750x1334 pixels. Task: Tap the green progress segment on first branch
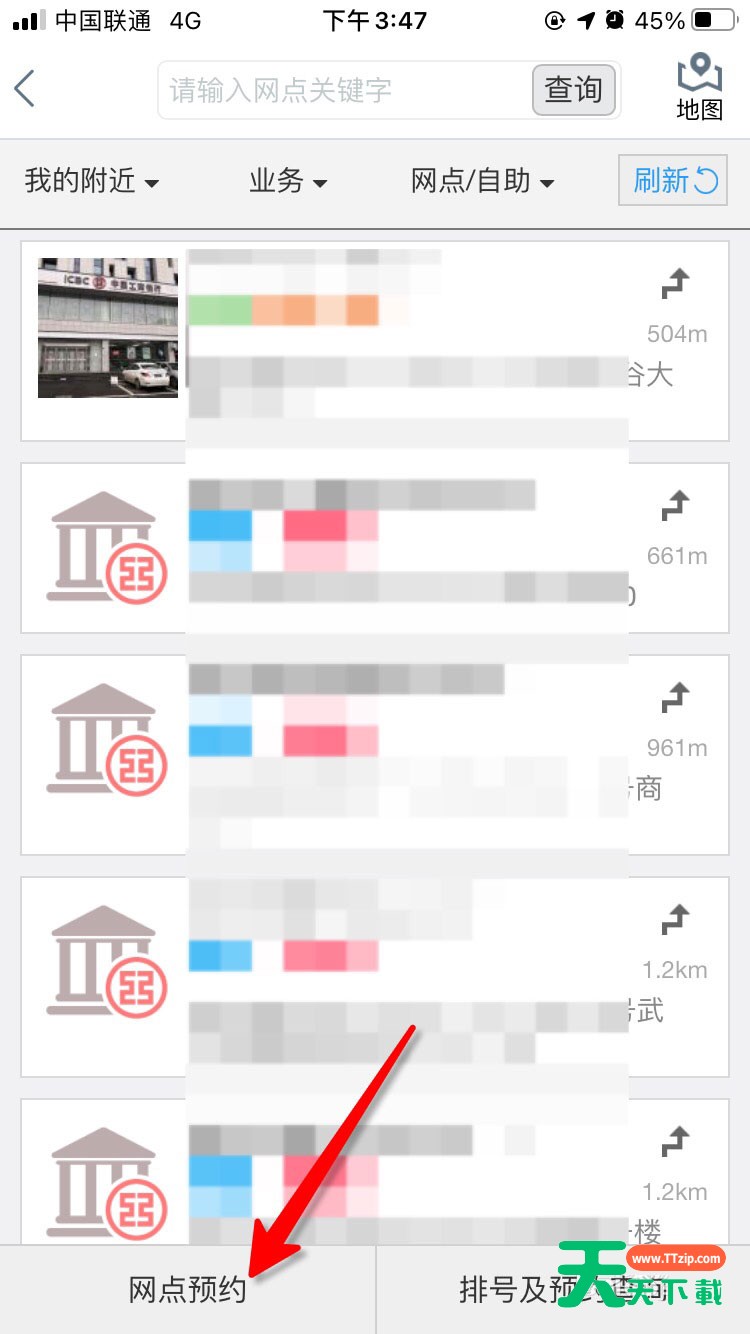[x=220, y=311]
